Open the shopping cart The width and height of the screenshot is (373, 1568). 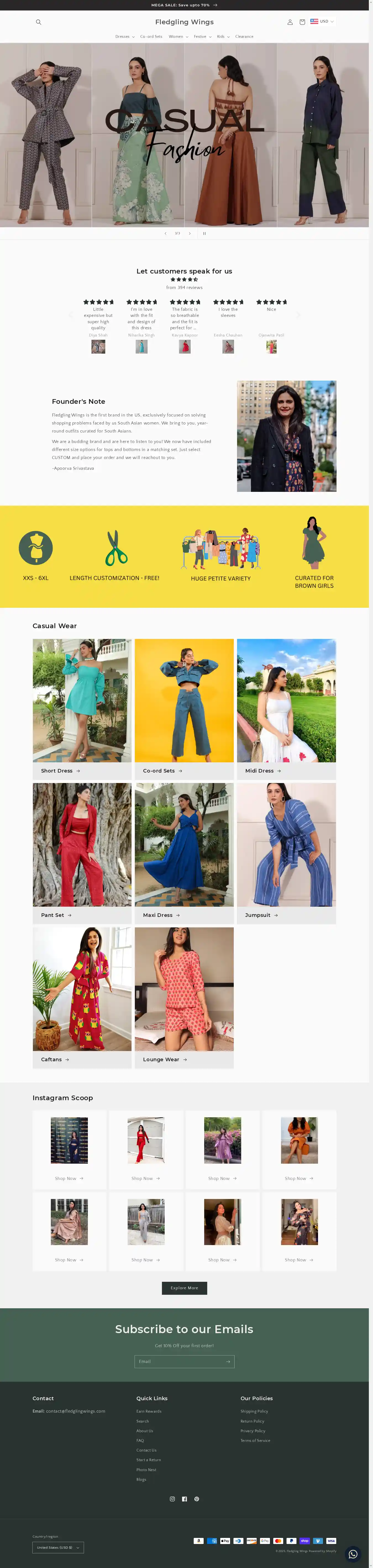click(302, 22)
